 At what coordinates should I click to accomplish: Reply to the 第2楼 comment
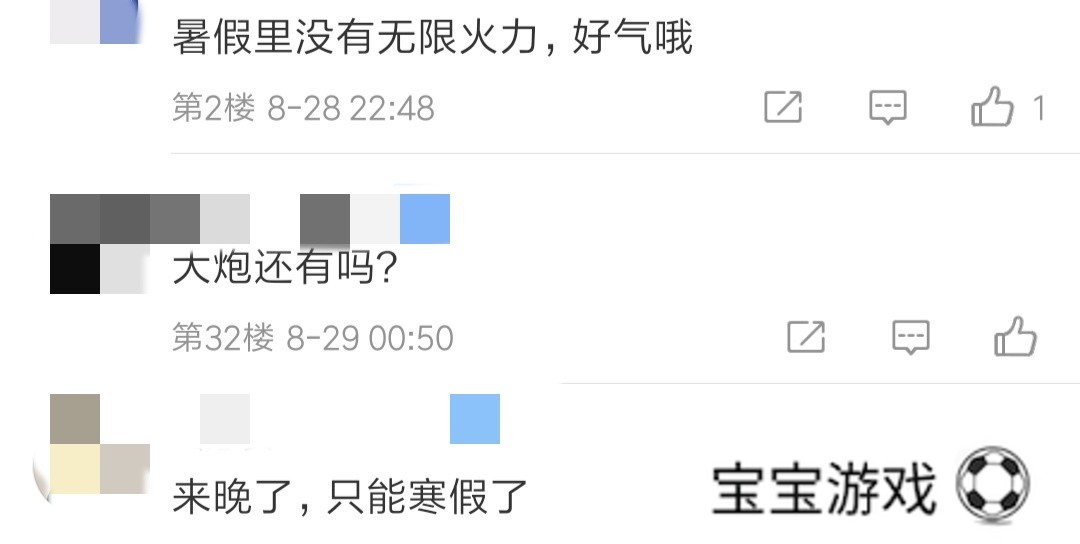(x=887, y=106)
